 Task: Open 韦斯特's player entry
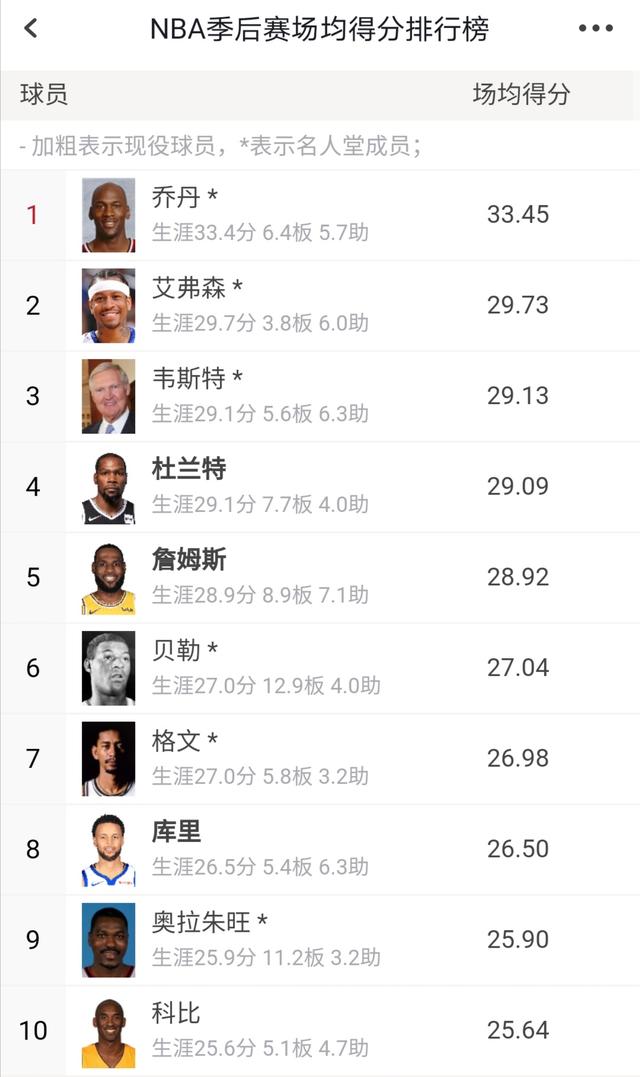[x=320, y=396]
